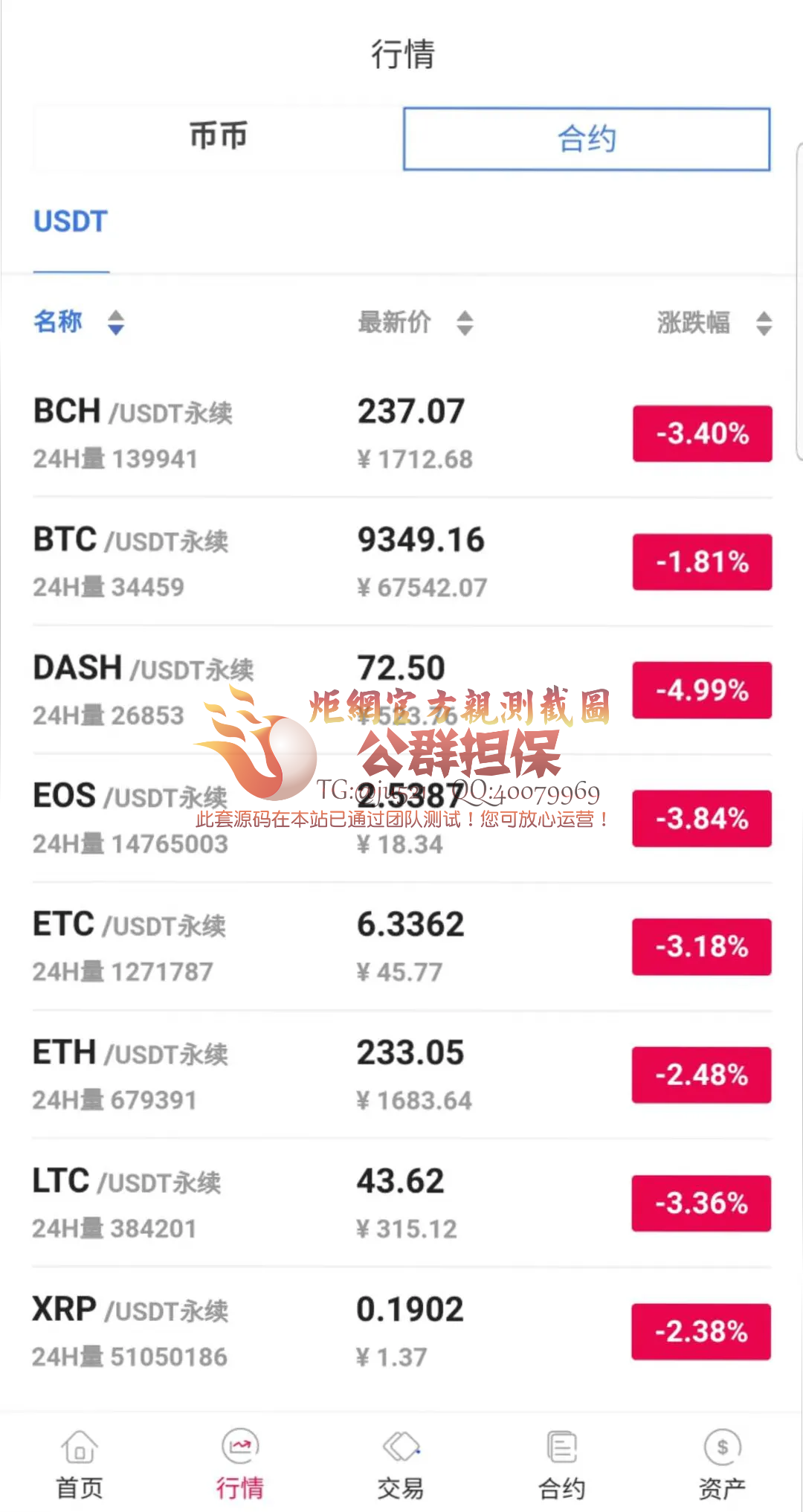803x1512 pixels.
Task: Select the 合约 segment at top
Action: coord(587,139)
